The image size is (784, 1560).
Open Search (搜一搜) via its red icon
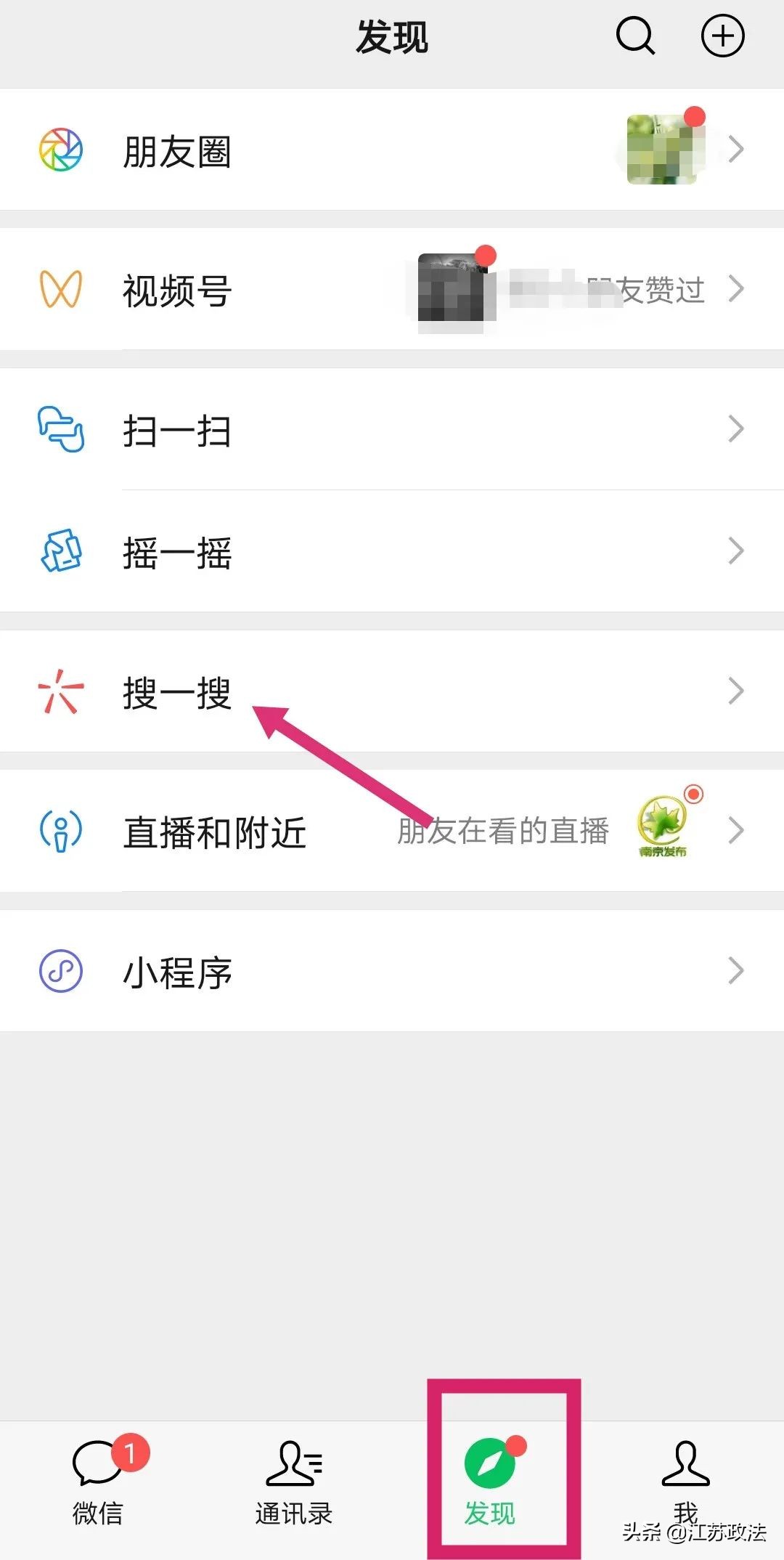click(62, 690)
